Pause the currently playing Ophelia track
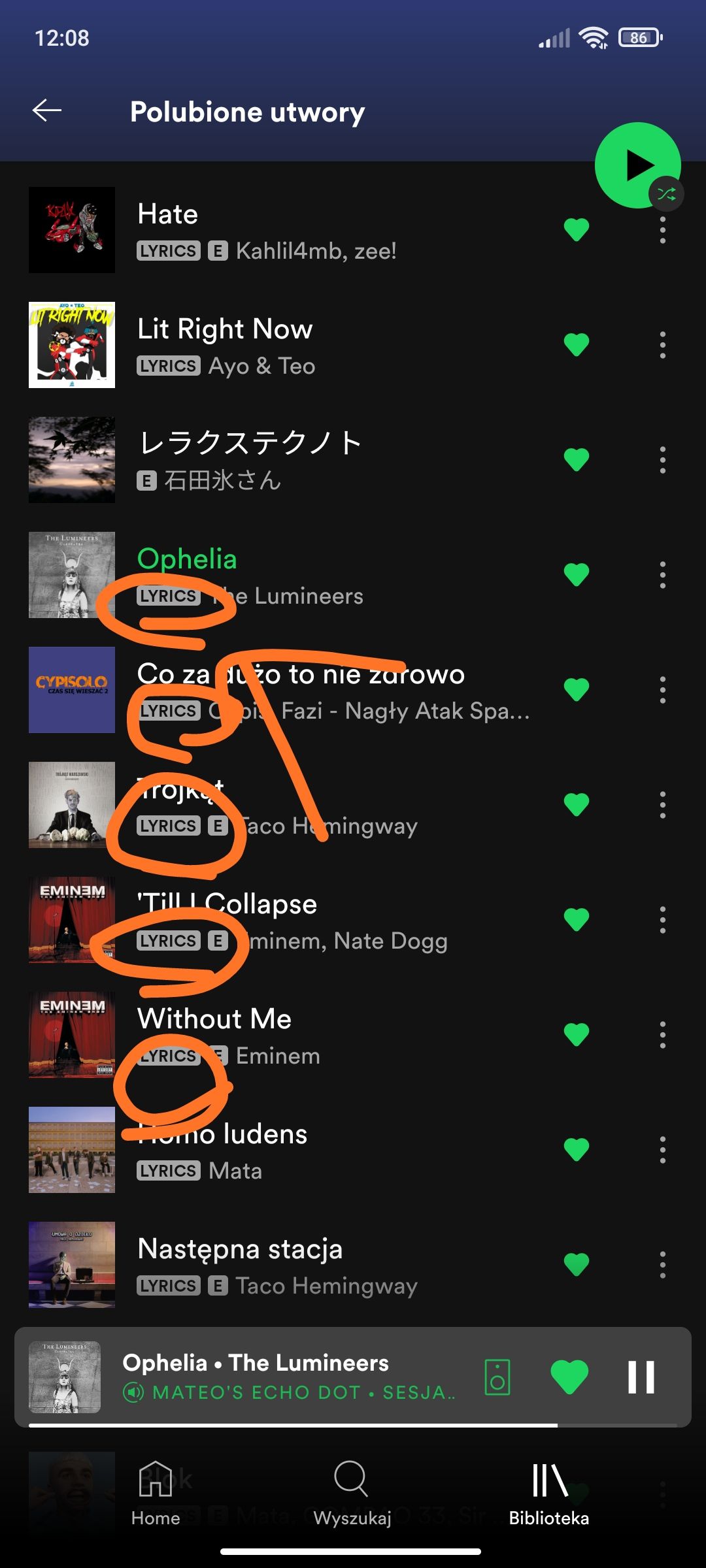This screenshot has width=706, height=1568. click(641, 1377)
